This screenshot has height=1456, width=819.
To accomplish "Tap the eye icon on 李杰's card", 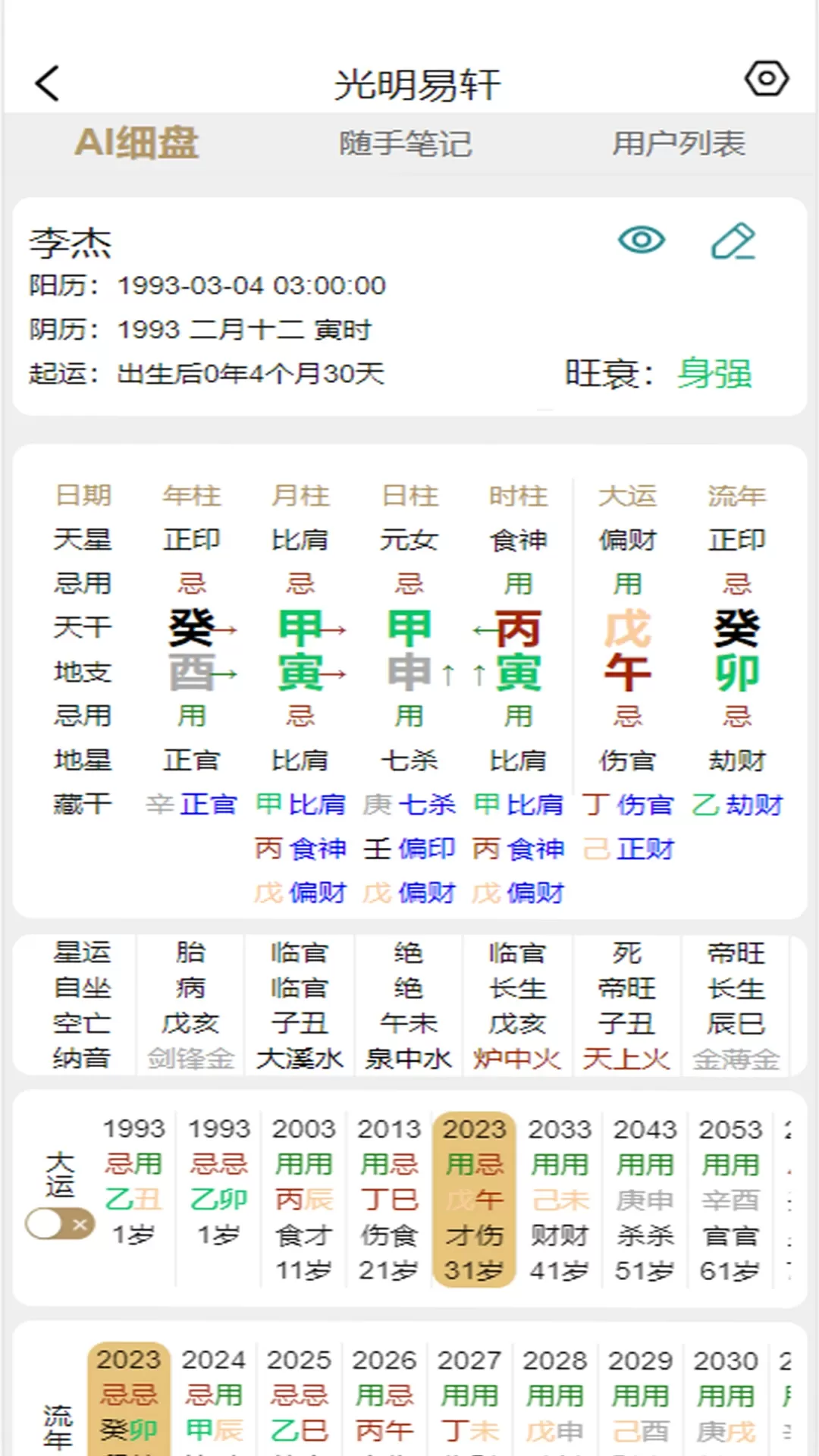I will tap(642, 240).
